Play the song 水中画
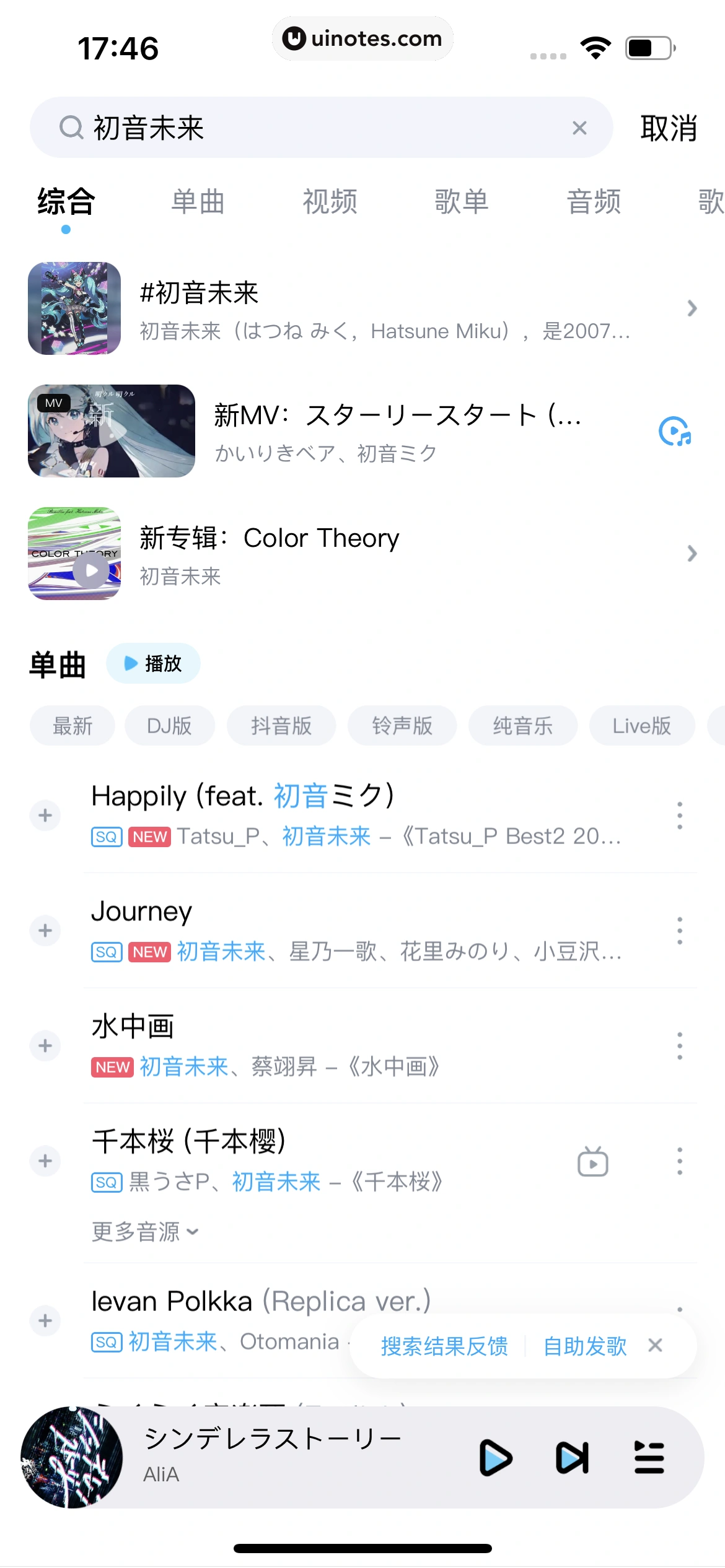Screen dimensions: 725x1568 coord(310,1045)
